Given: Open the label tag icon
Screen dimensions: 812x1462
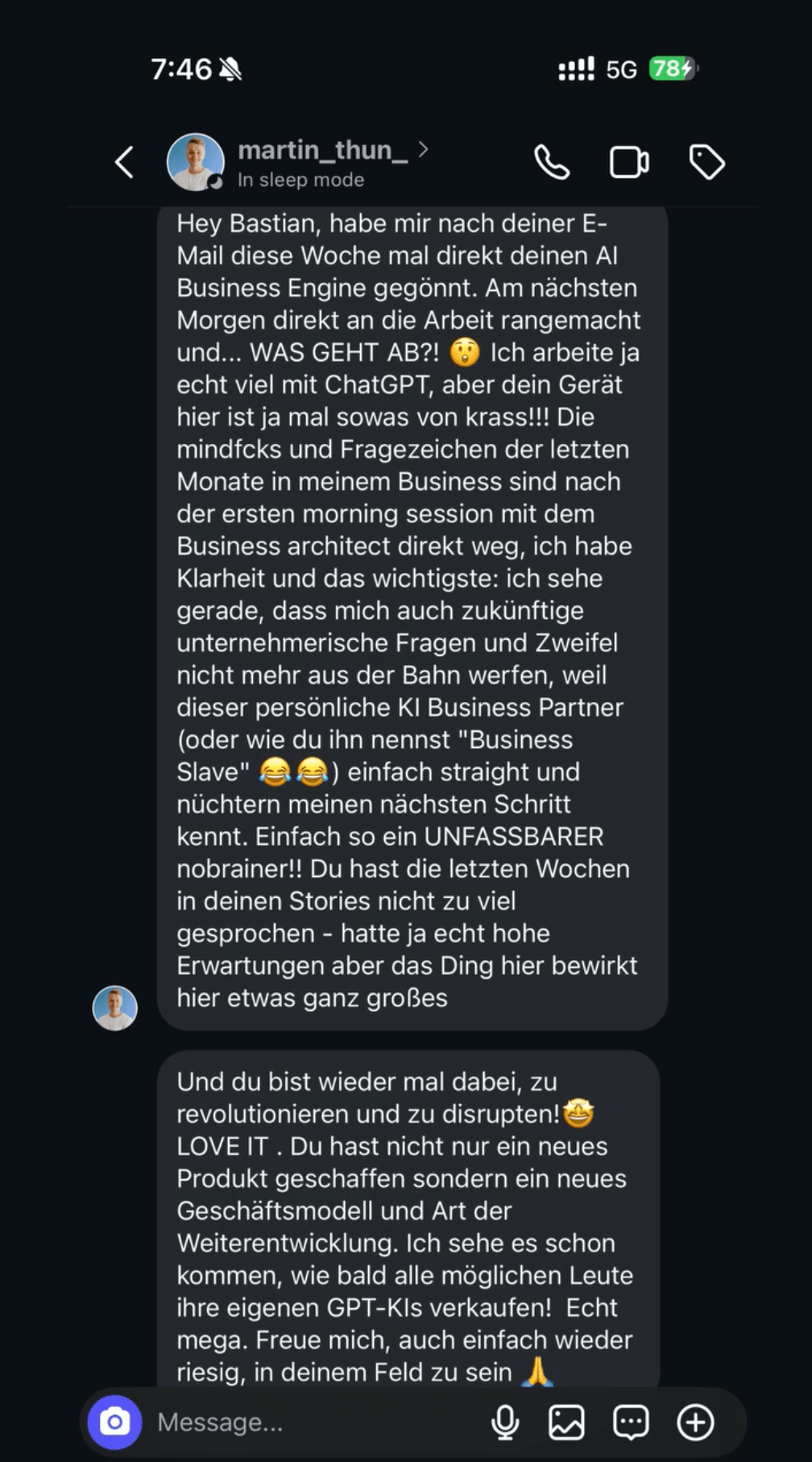Looking at the screenshot, I should (x=706, y=163).
